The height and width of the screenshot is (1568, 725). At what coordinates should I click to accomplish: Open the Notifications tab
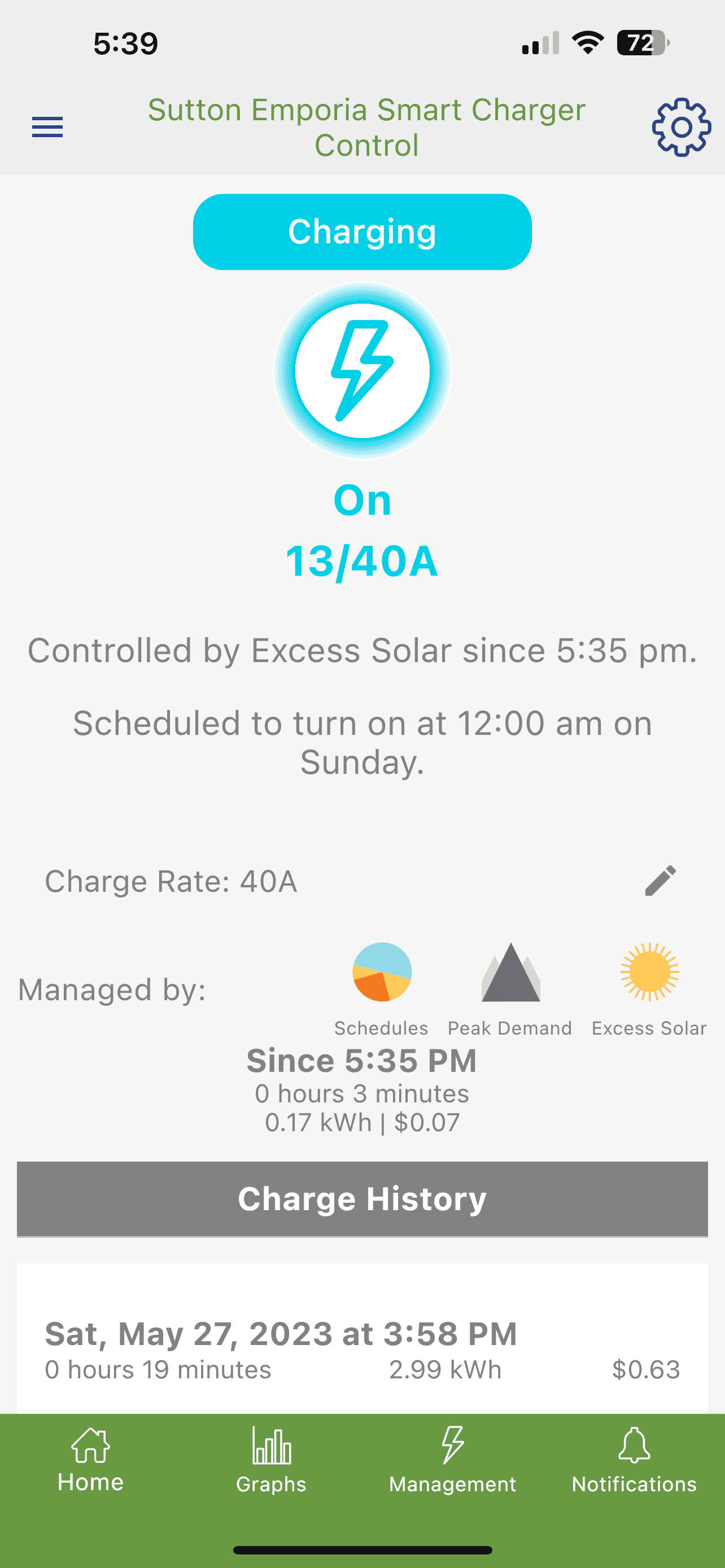634,1461
